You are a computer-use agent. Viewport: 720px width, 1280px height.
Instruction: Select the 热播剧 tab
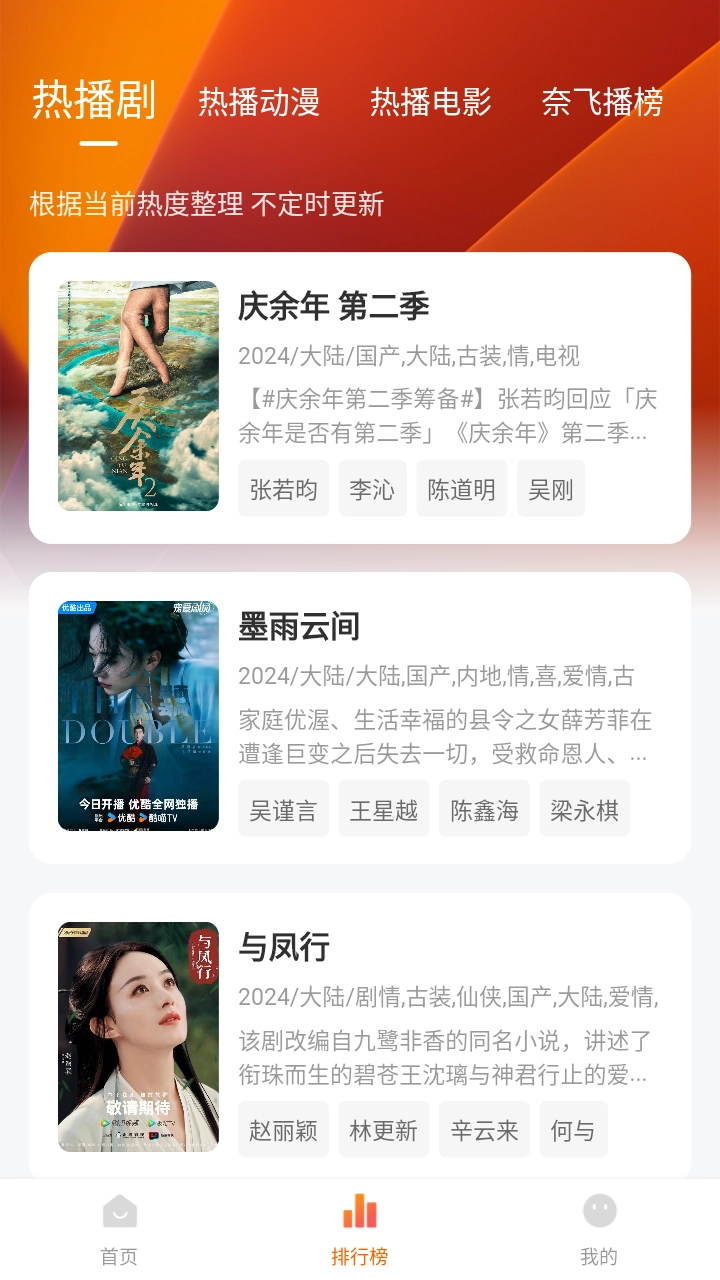(94, 100)
